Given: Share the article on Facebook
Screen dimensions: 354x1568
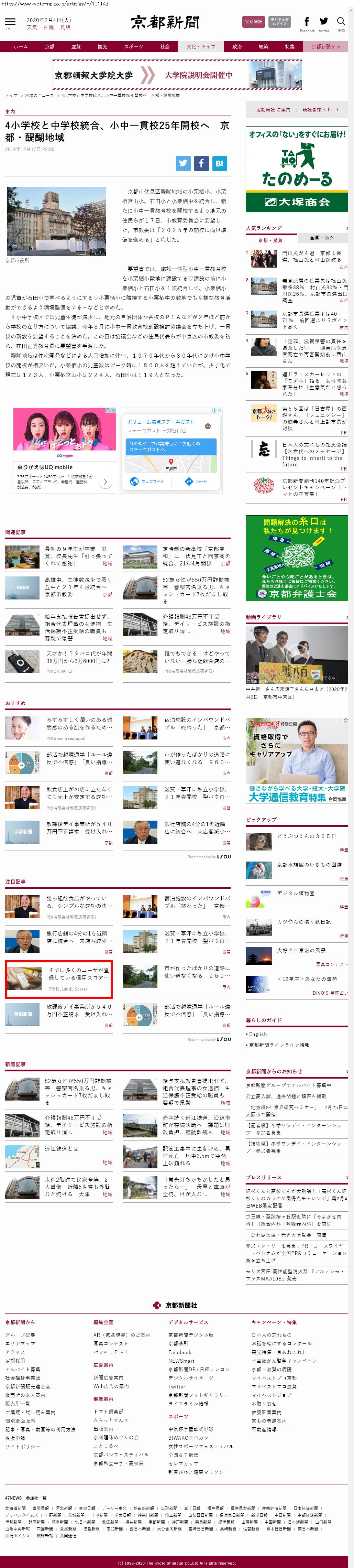Looking at the screenshot, I should [201, 163].
